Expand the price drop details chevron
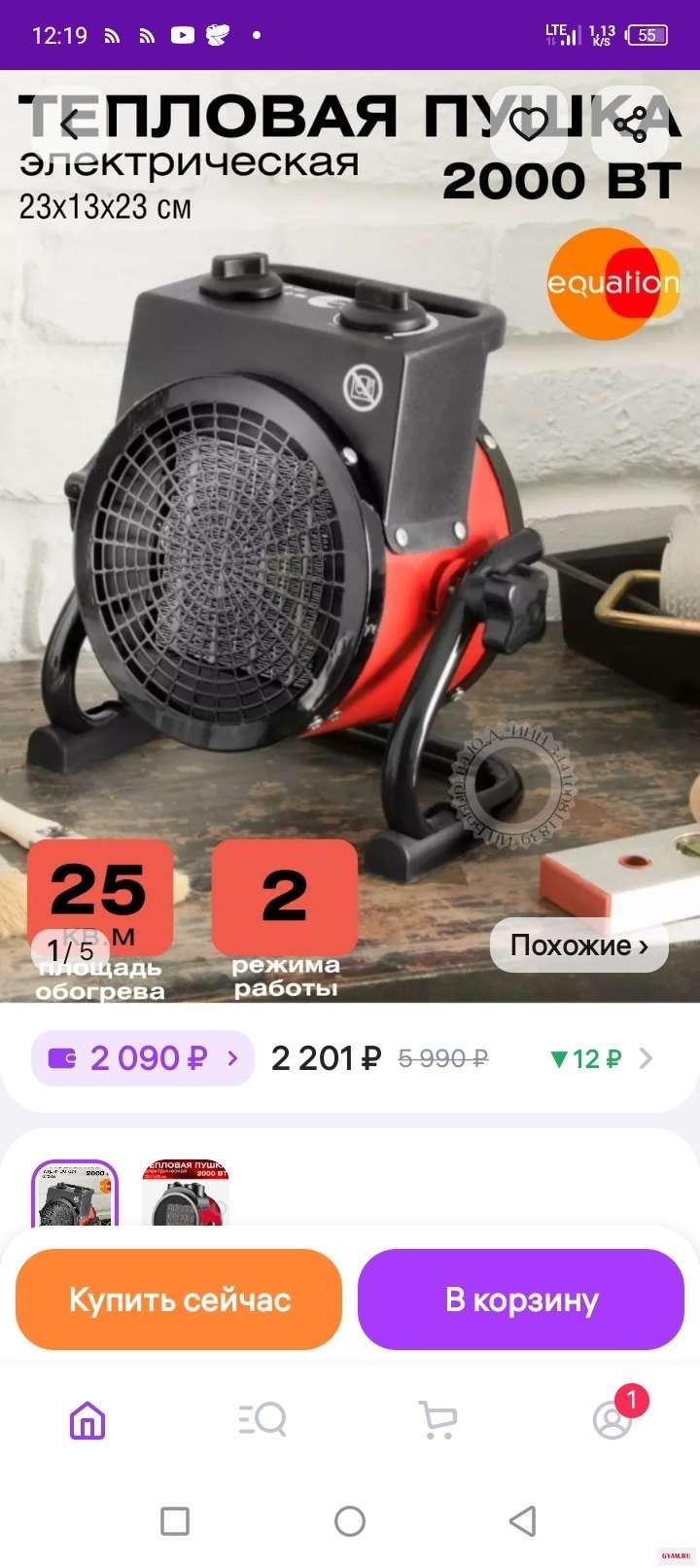Image resolution: width=700 pixels, height=1568 pixels. (x=646, y=1058)
